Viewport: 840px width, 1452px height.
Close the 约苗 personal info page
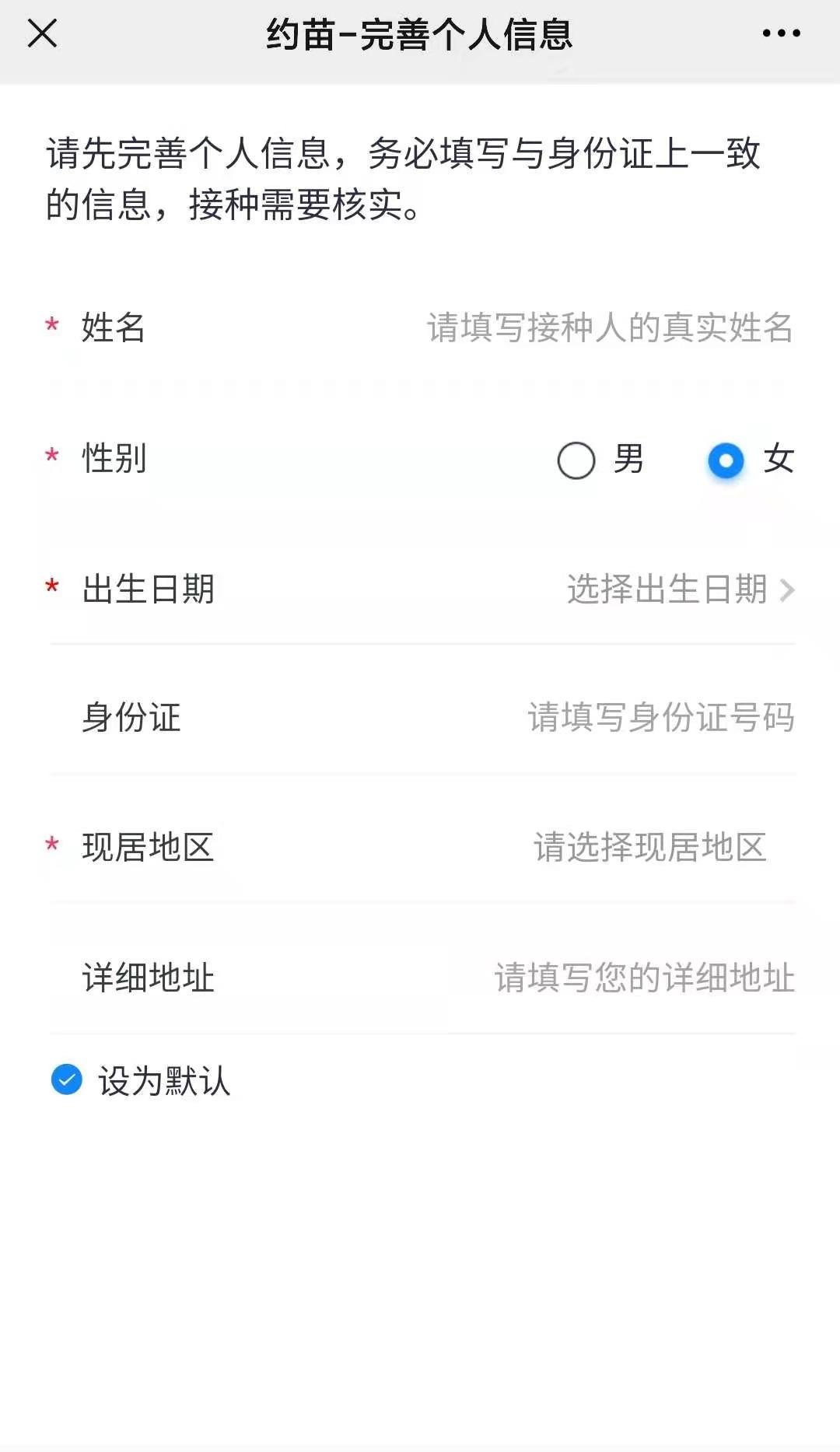42,33
